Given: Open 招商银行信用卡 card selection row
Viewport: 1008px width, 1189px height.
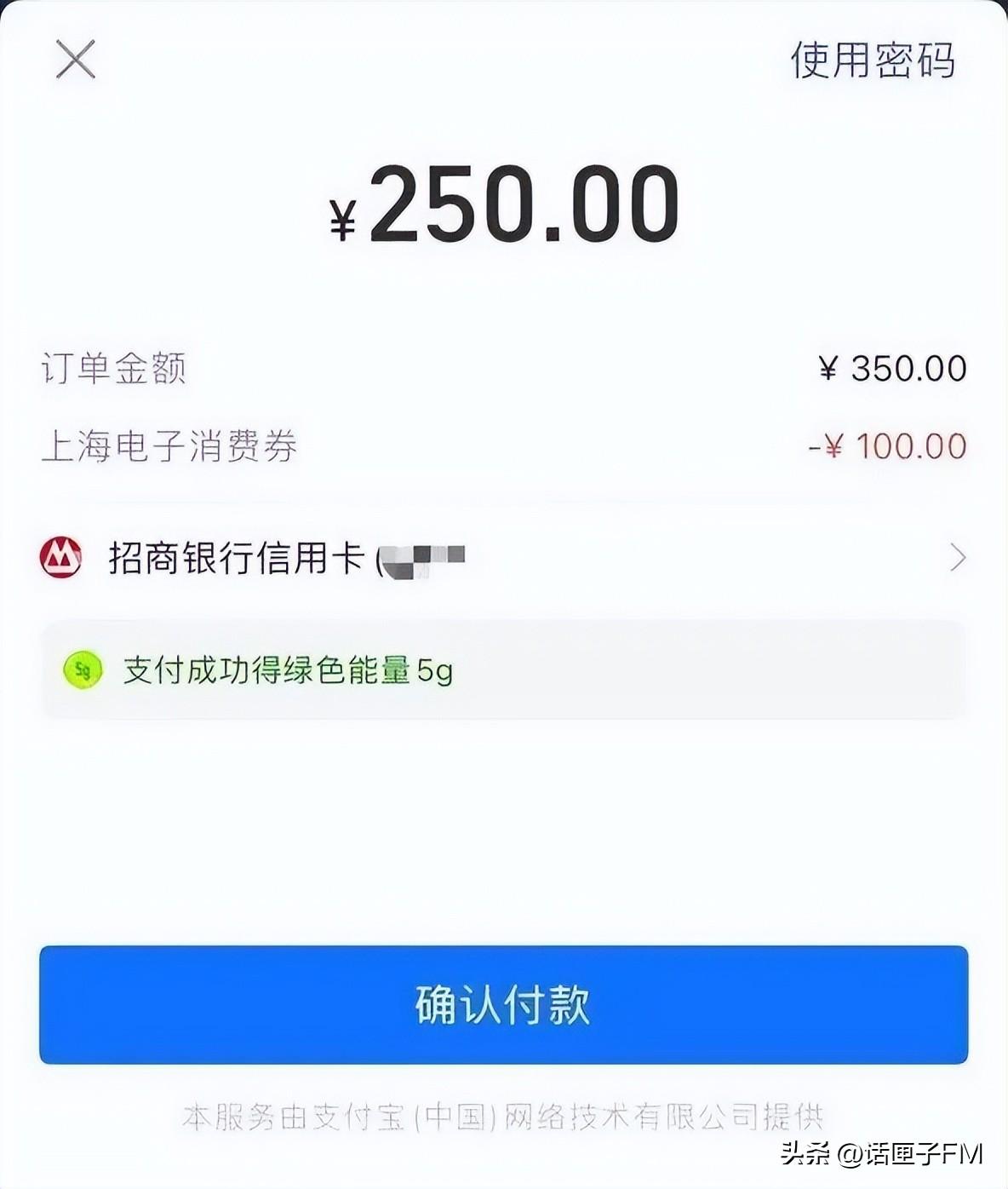Looking at the screenshot, I should tap(341, 557).
